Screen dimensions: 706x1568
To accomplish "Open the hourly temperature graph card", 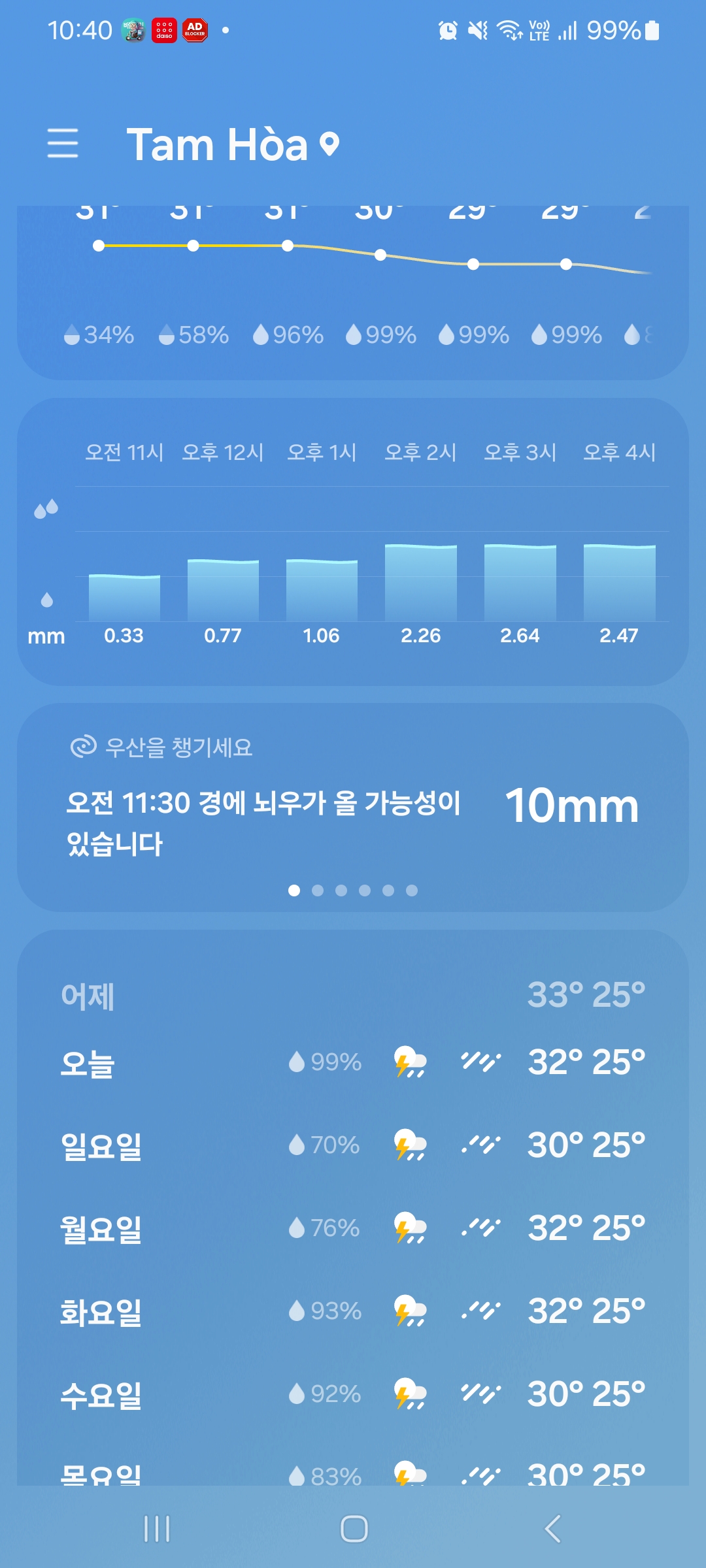I will [x=353, y=293].
